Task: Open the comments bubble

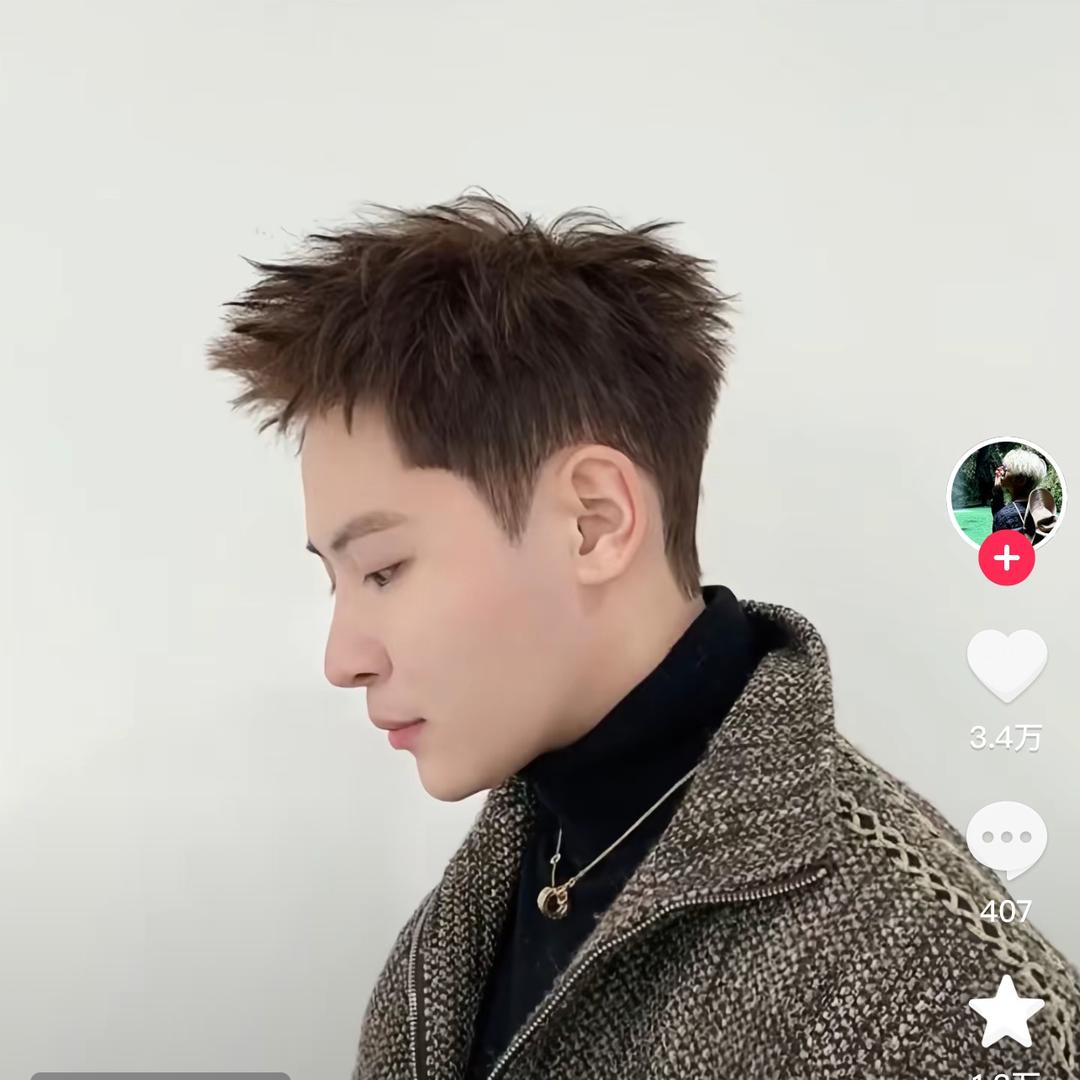Action: coord(1006,839)
